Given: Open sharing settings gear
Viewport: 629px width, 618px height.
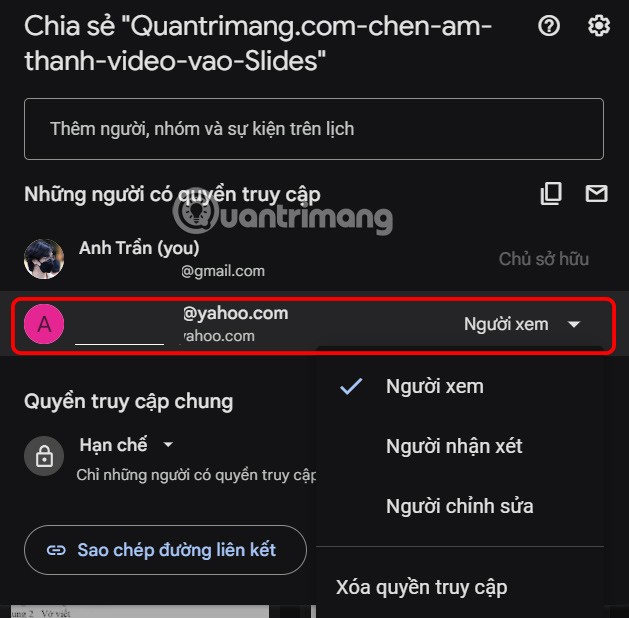Looking at the screenshot, I should [599, 27].
